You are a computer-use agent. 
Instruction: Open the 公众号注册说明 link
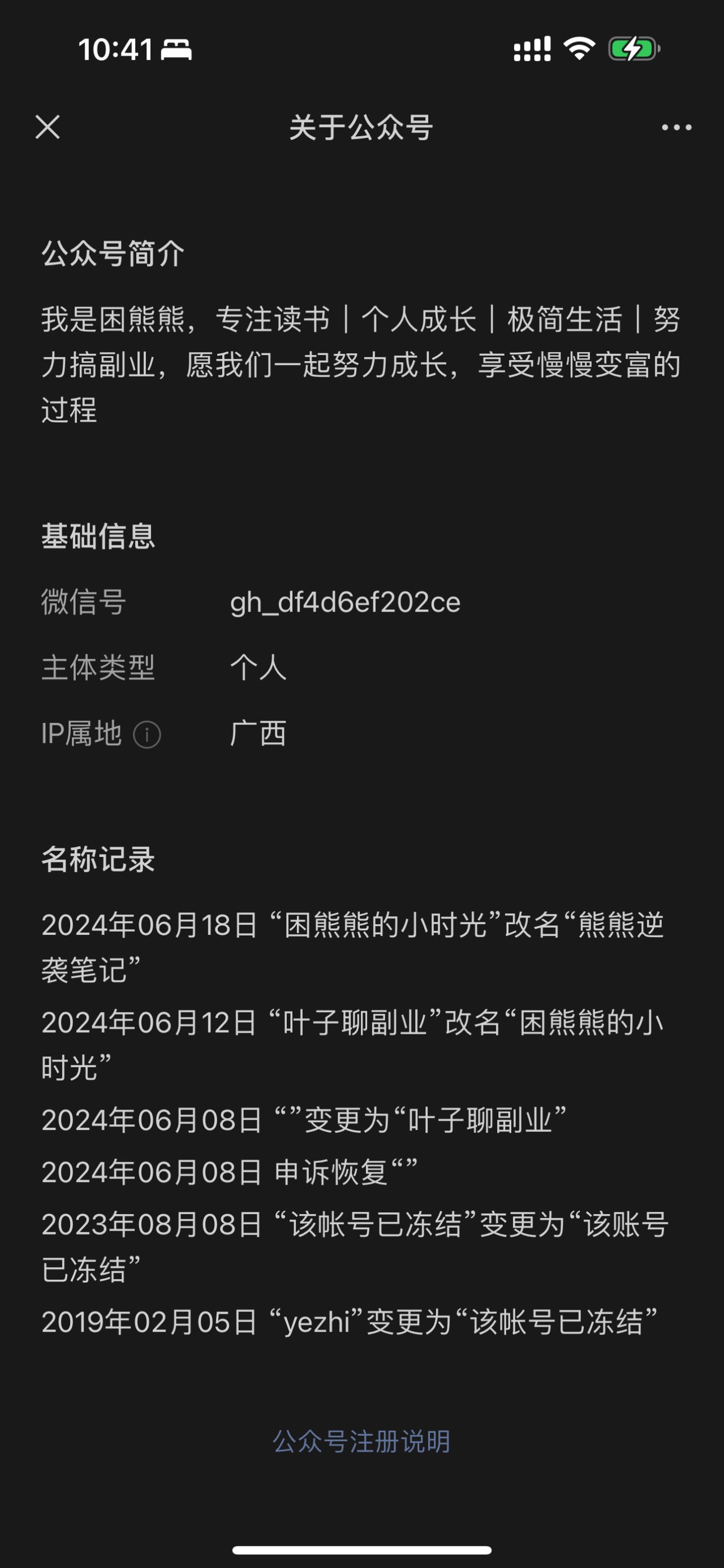(x=361, y=1441)
